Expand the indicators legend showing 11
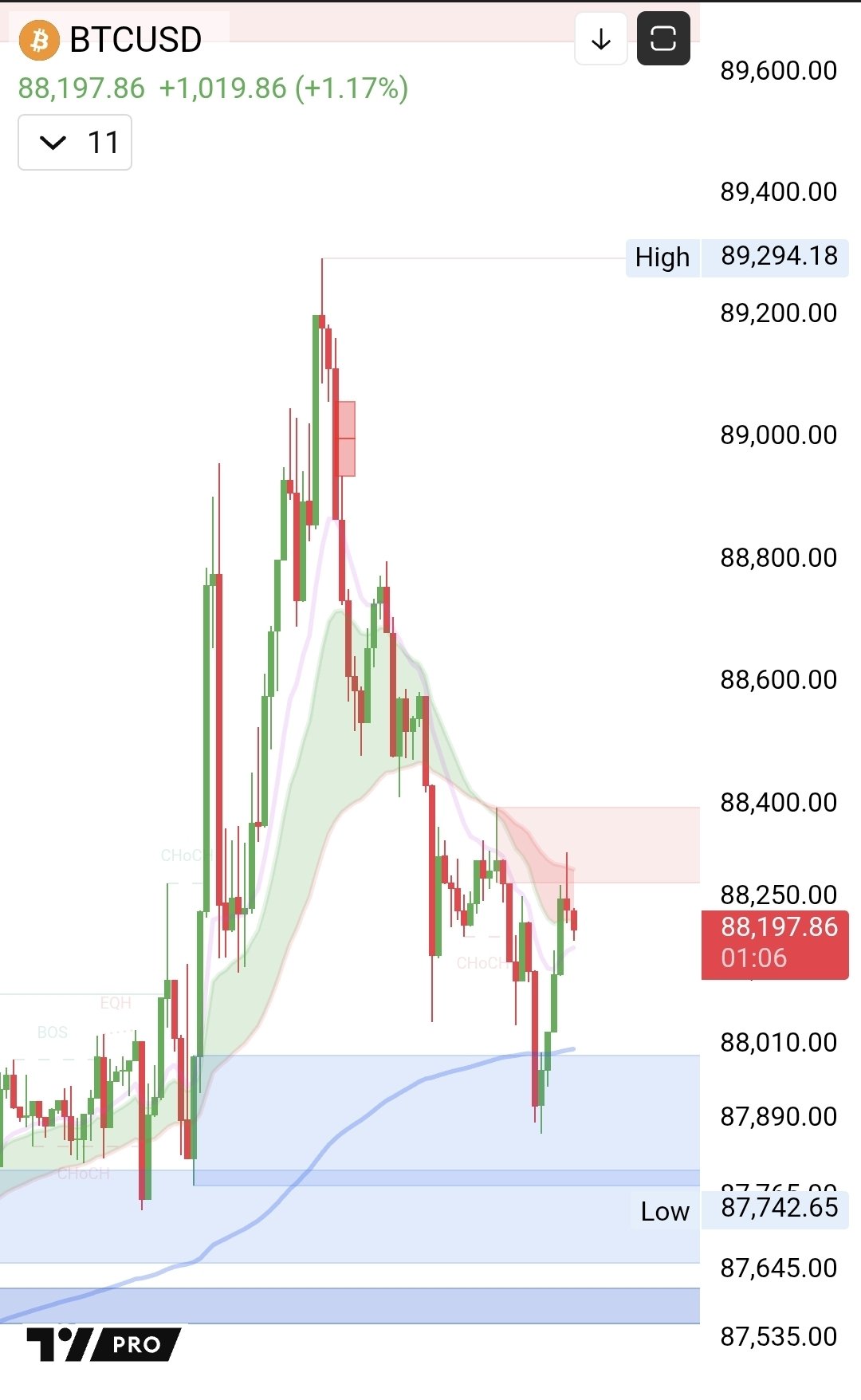The height and width of the screenshot is (1400, 861). [x=74, y=143]
